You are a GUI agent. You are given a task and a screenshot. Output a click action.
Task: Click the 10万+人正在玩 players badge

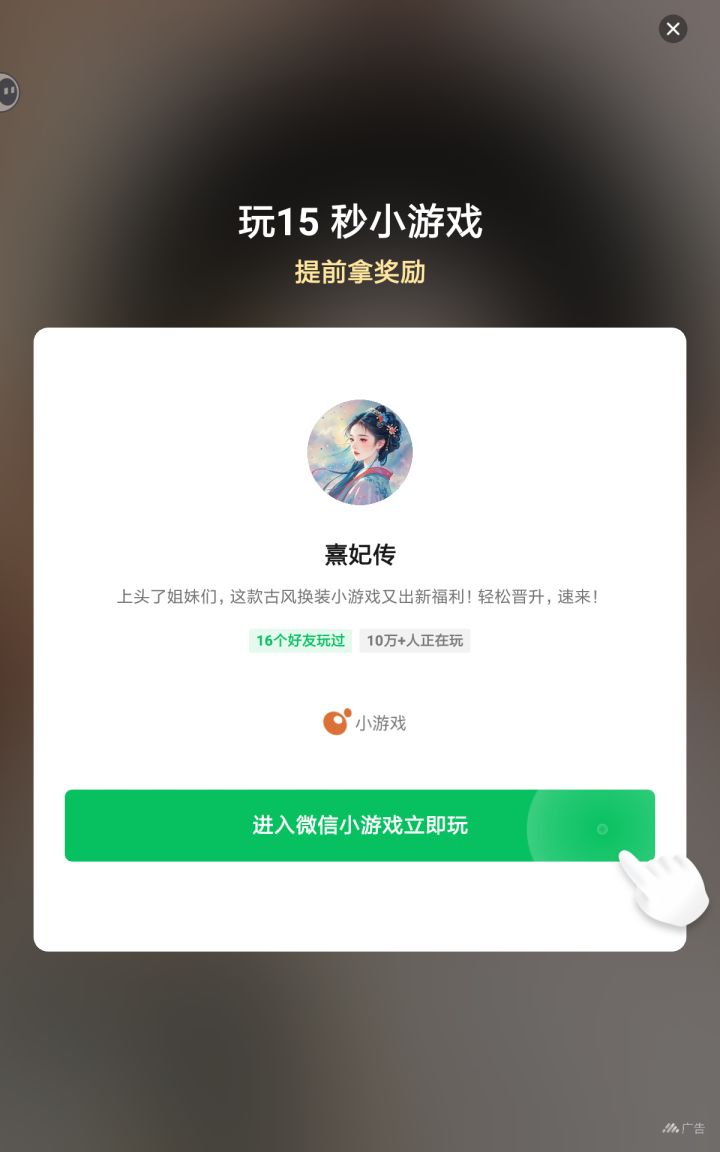pos(415,640)
